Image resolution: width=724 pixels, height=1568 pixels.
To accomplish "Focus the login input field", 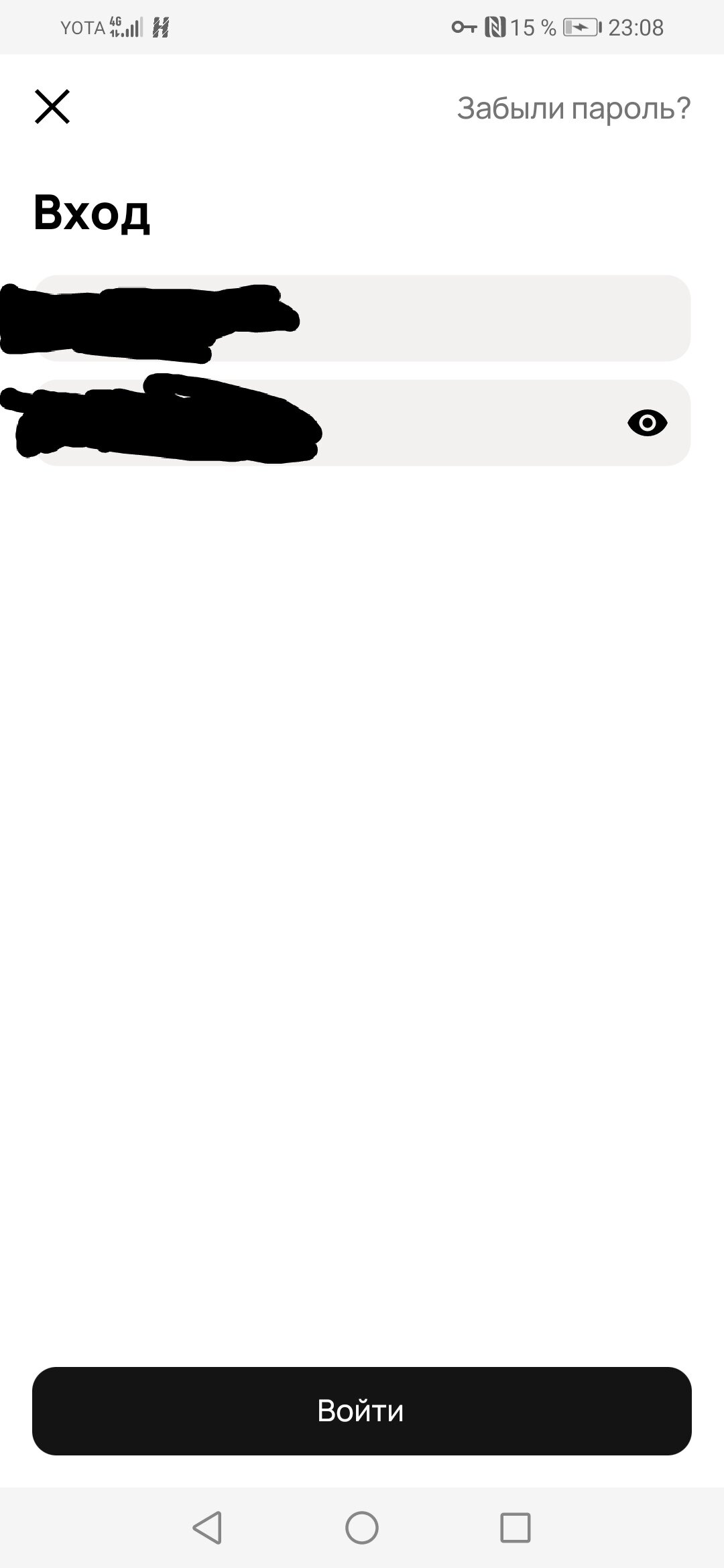I will tap(469, 318).
